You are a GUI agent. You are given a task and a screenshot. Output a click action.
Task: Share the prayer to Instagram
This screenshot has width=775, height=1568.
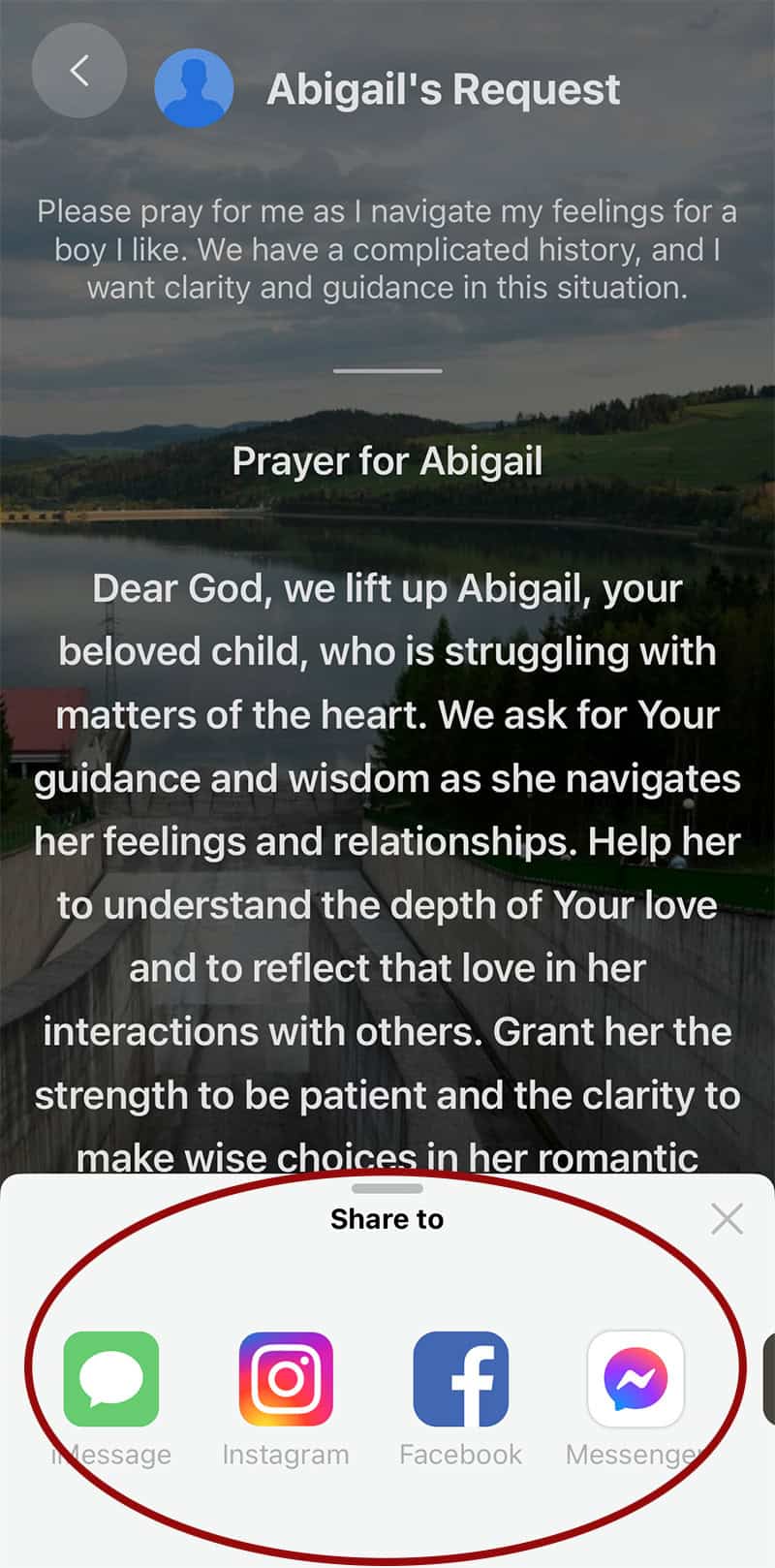tap(286, 1379)
